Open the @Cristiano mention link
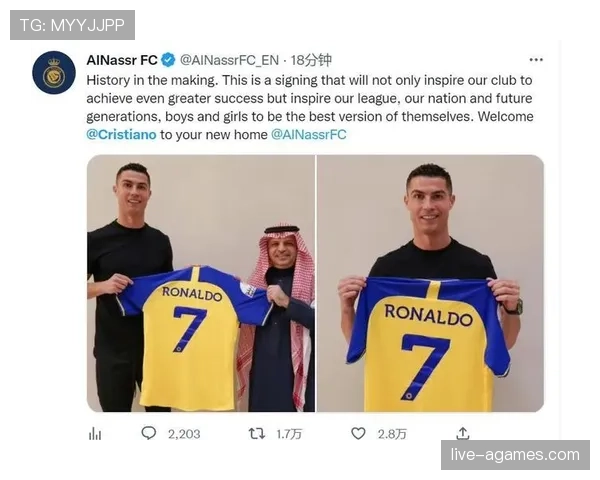600x480 pixels. tap(121, 134)
